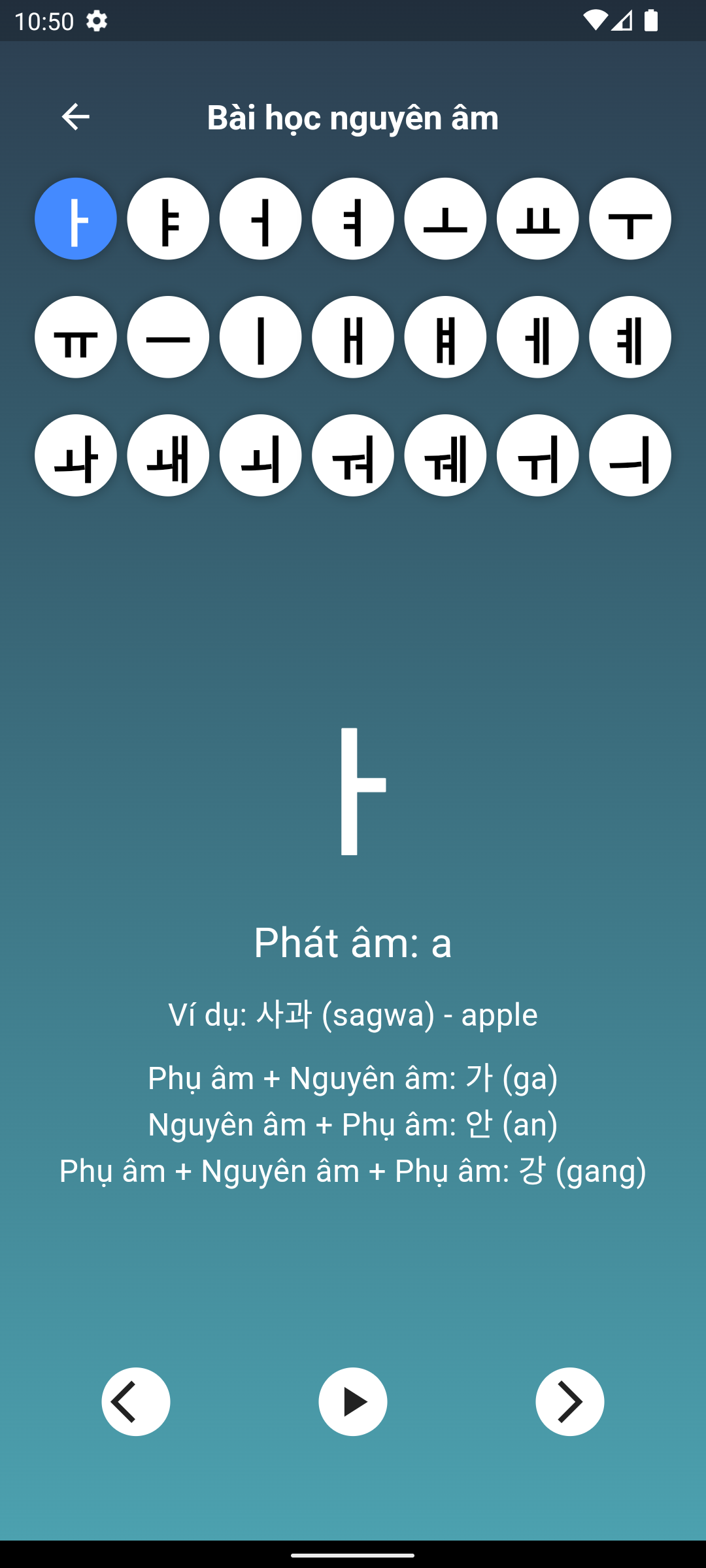The image size is (706, 1568).
Task: Select the vowel ㅡ
Action: click(168, 337)
